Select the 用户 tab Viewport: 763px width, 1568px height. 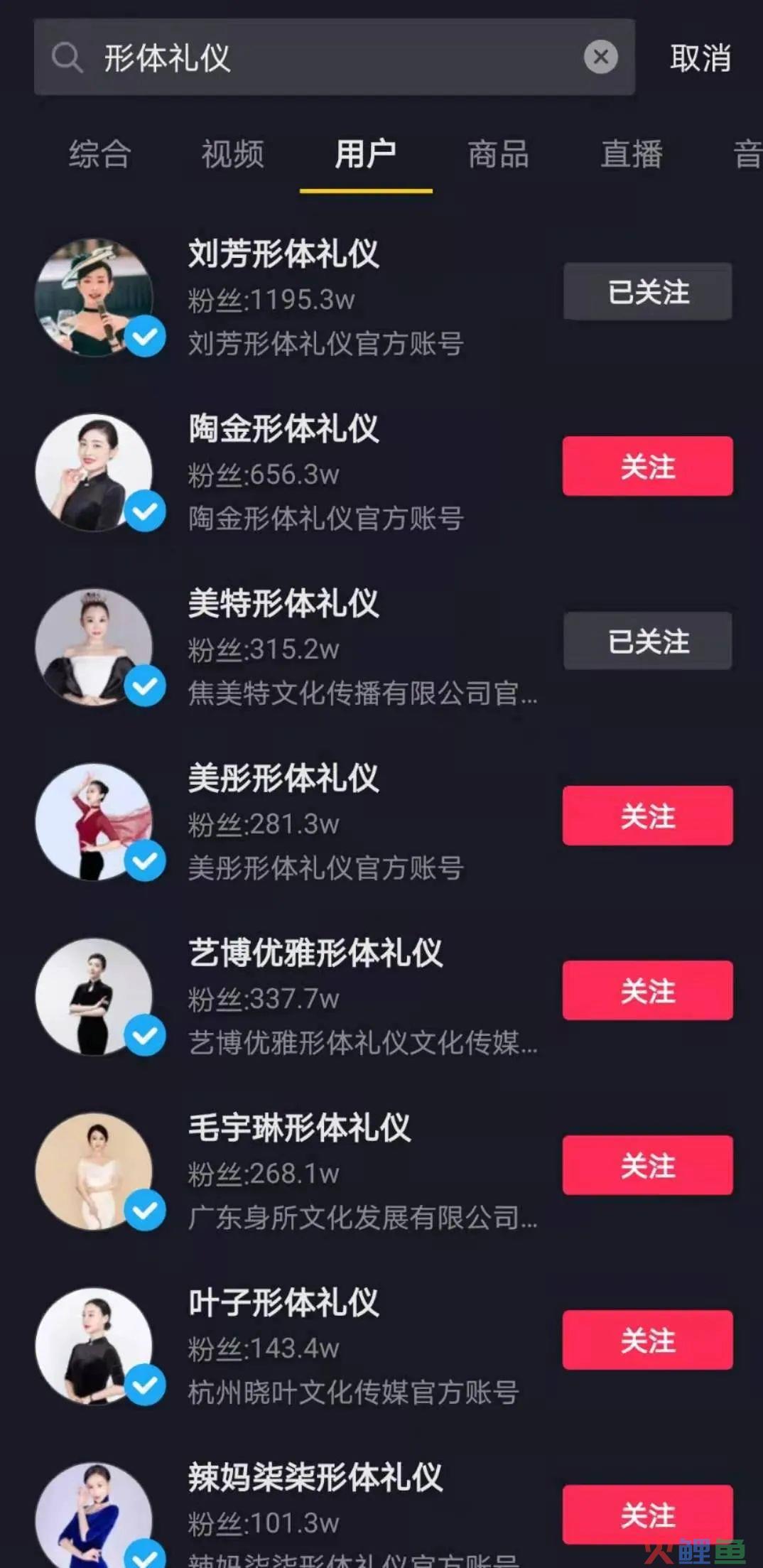[x=366, y=154]
